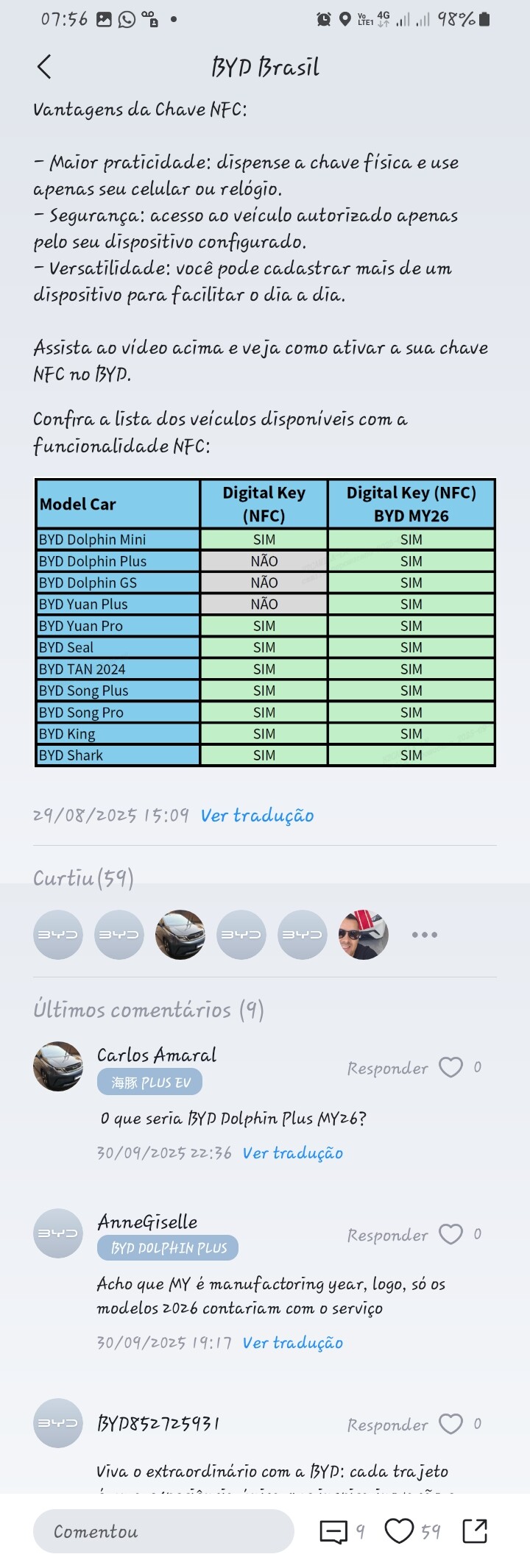Like Carlos Amaral's comment

coord(451,1067)
